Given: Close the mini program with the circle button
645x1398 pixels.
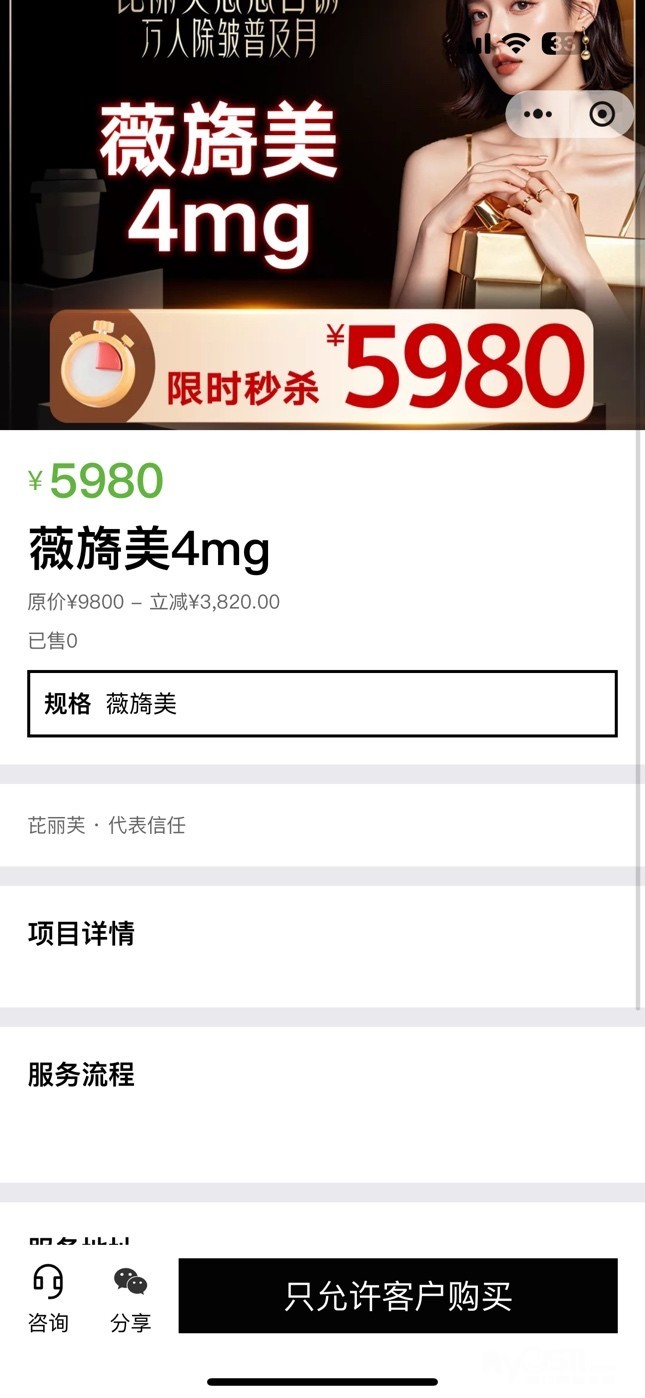Looking at the screenshot, I should point(602,115).
